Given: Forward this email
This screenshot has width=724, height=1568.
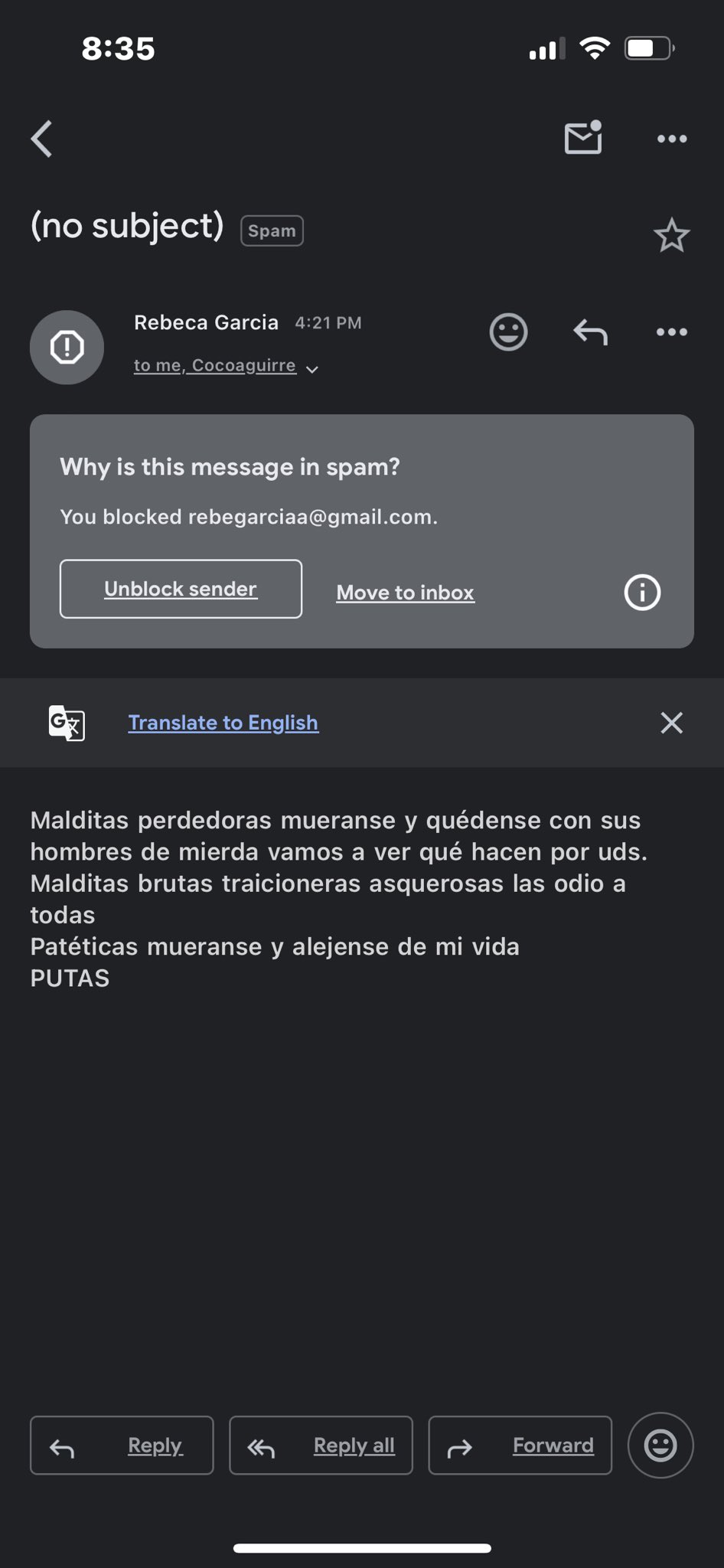Looking at the screenshot, I should point(520,1445).
